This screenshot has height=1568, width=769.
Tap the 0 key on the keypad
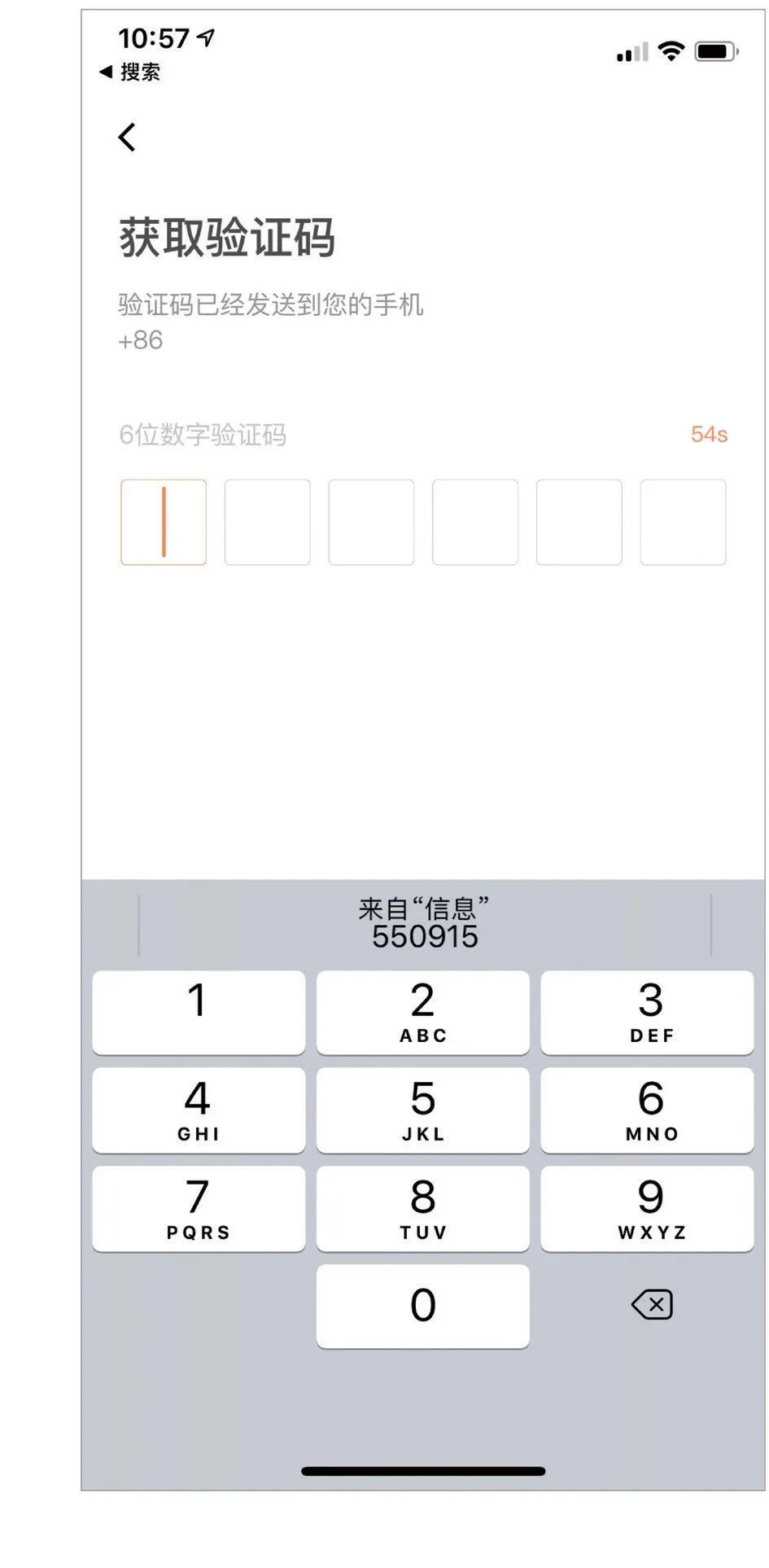coord(422,1306)
